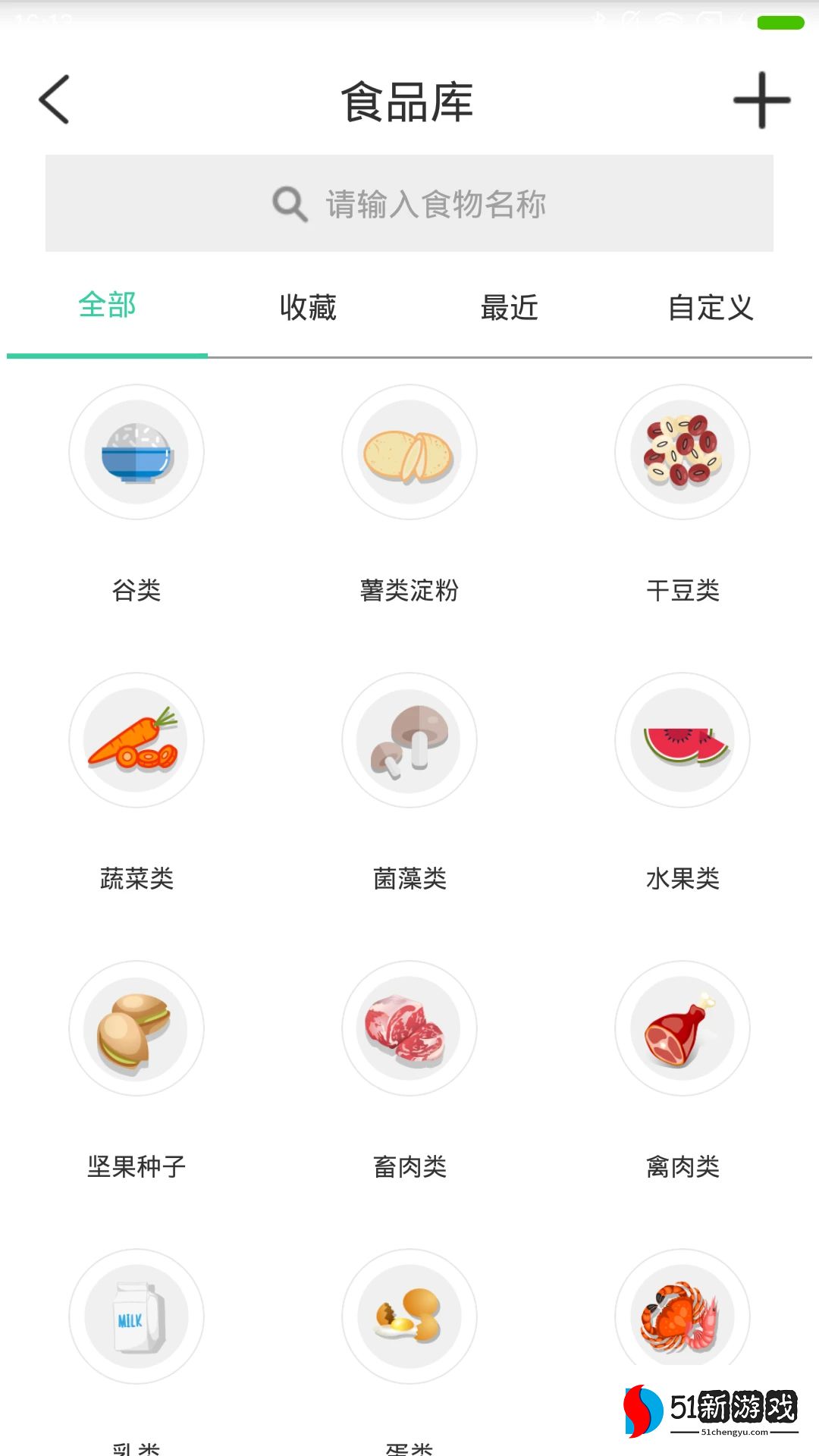The height and width of the screenshot is (1456, 819).
Task: View the 畜肉类 category
Action: (409, 1029)
